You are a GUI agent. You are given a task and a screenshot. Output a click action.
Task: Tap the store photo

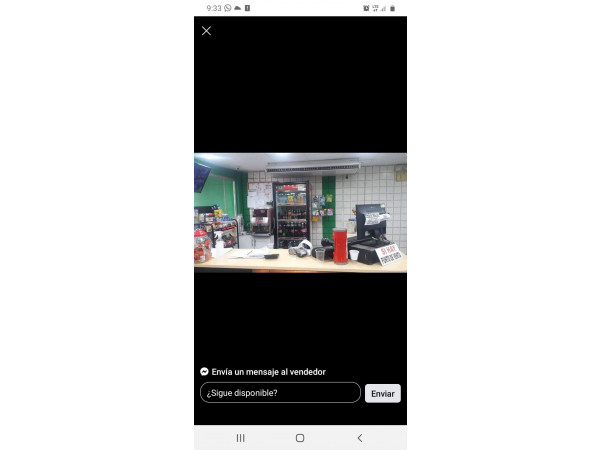coord(300,212)
